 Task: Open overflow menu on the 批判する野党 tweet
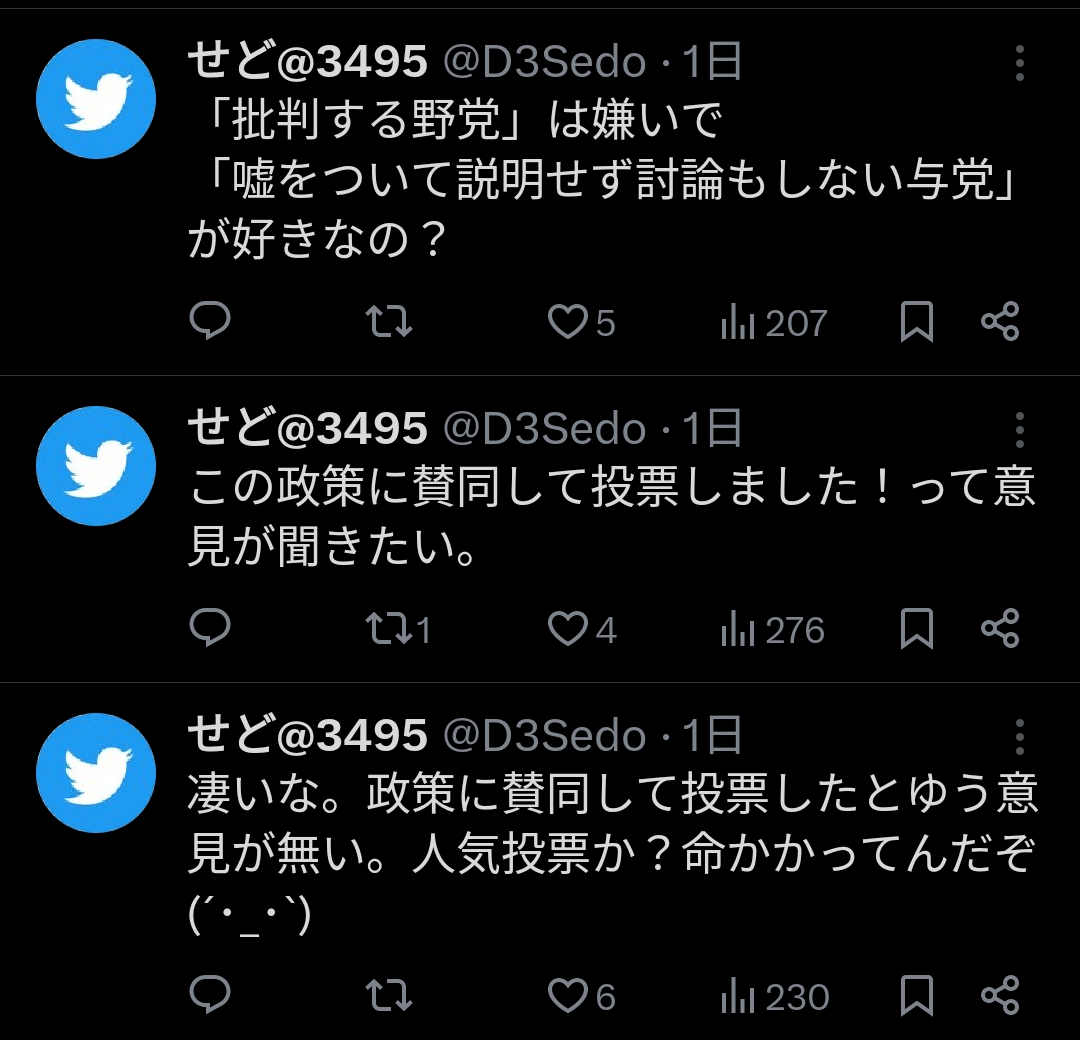coord(1019,63)
